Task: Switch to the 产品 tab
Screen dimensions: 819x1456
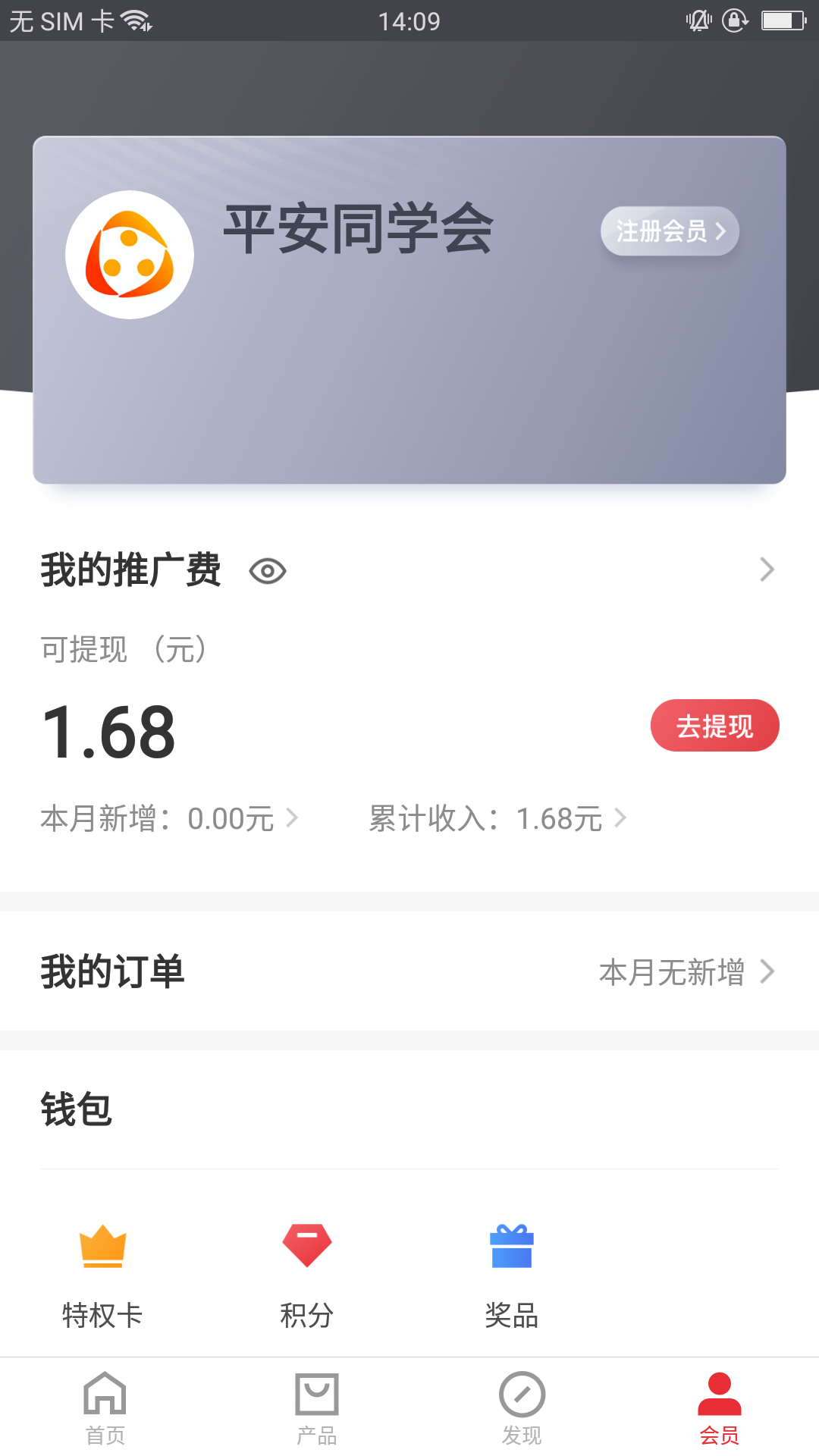Action: [x=316, y=1407]
